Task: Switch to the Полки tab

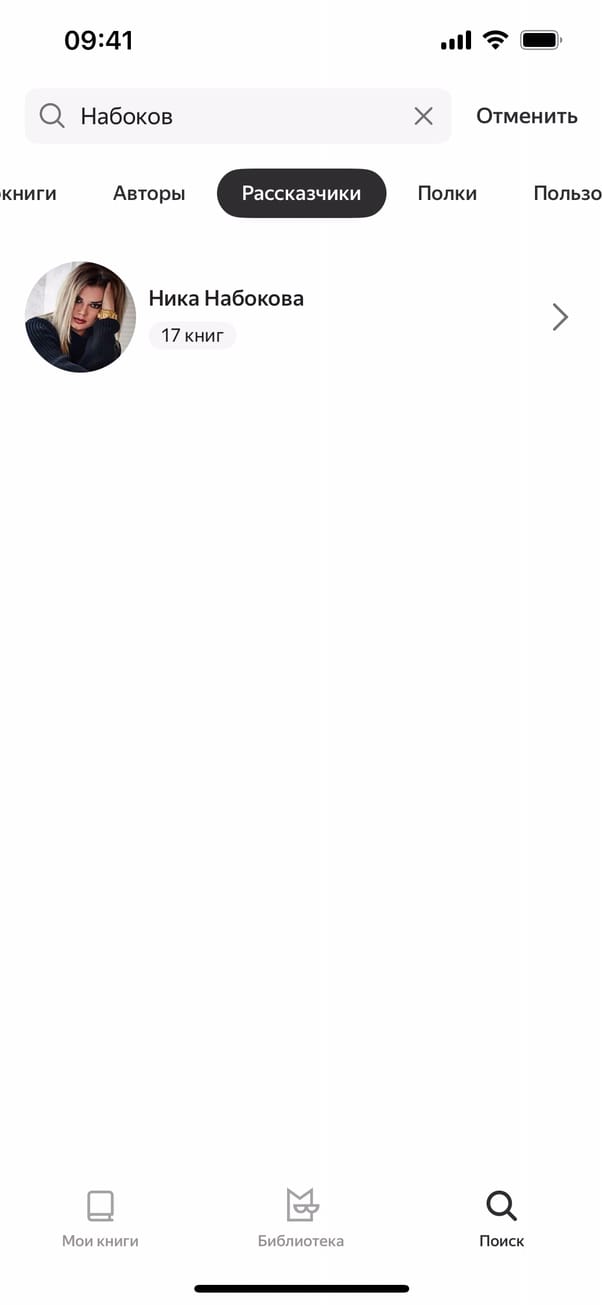Action: 447,194
